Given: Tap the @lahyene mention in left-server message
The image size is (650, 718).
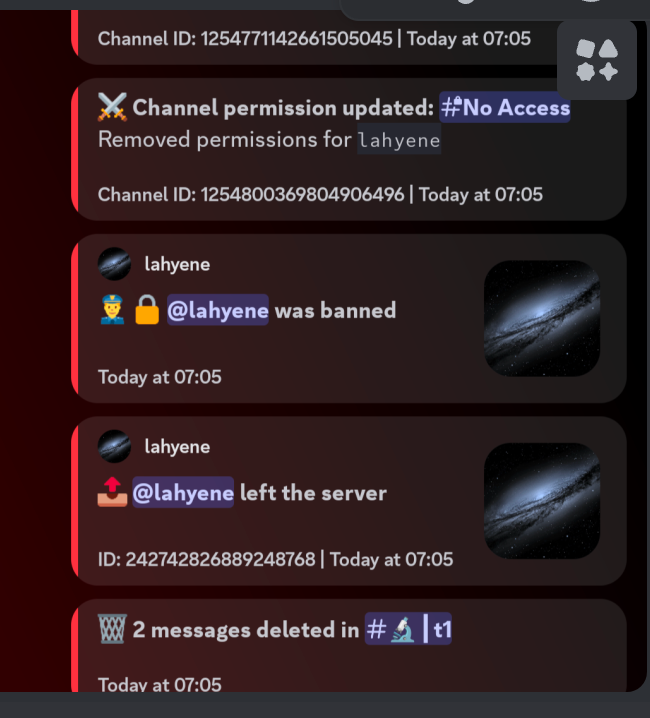Looking at the screenshot, I should click(x=183, y=493).
